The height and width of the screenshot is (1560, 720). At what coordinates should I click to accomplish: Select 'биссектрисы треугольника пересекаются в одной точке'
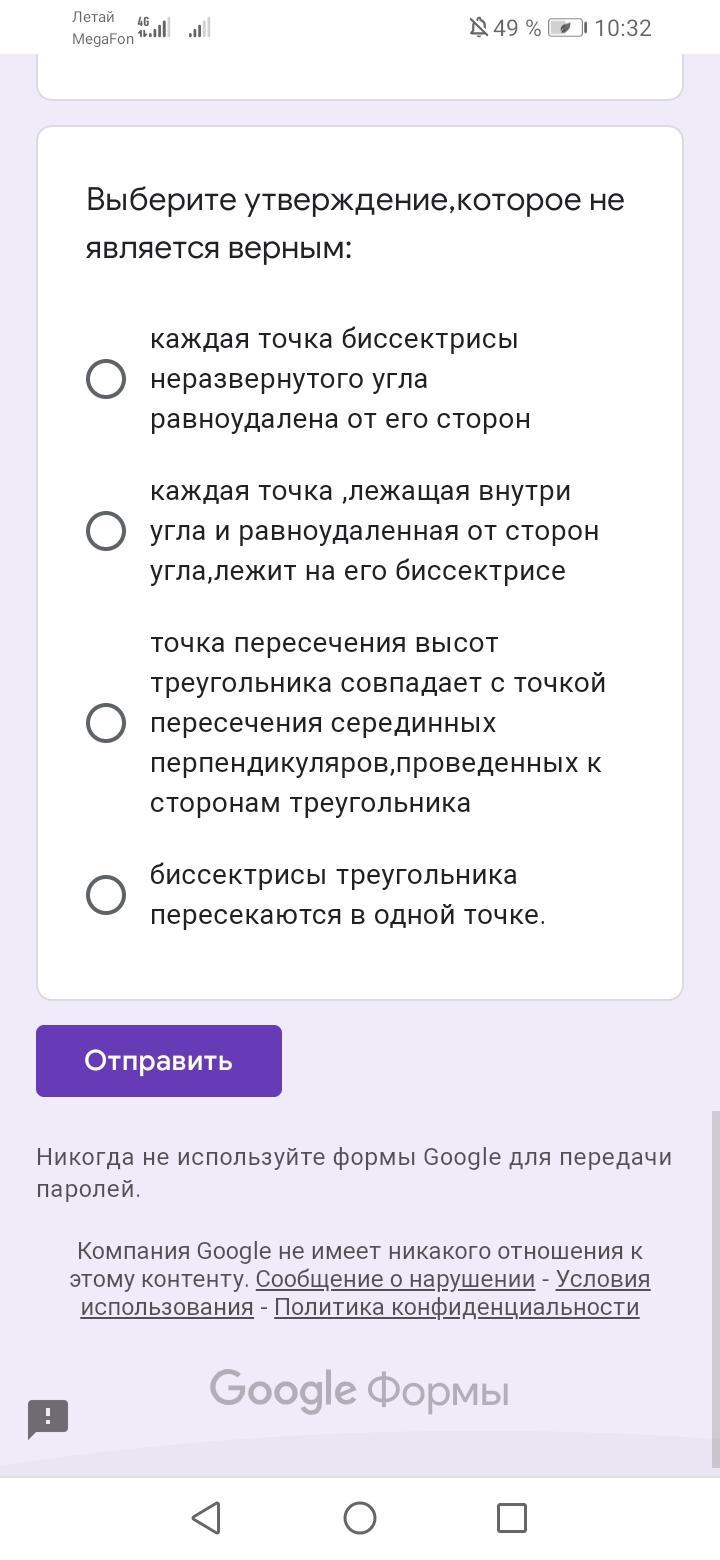pyautogui.click(x=106, y=895)
